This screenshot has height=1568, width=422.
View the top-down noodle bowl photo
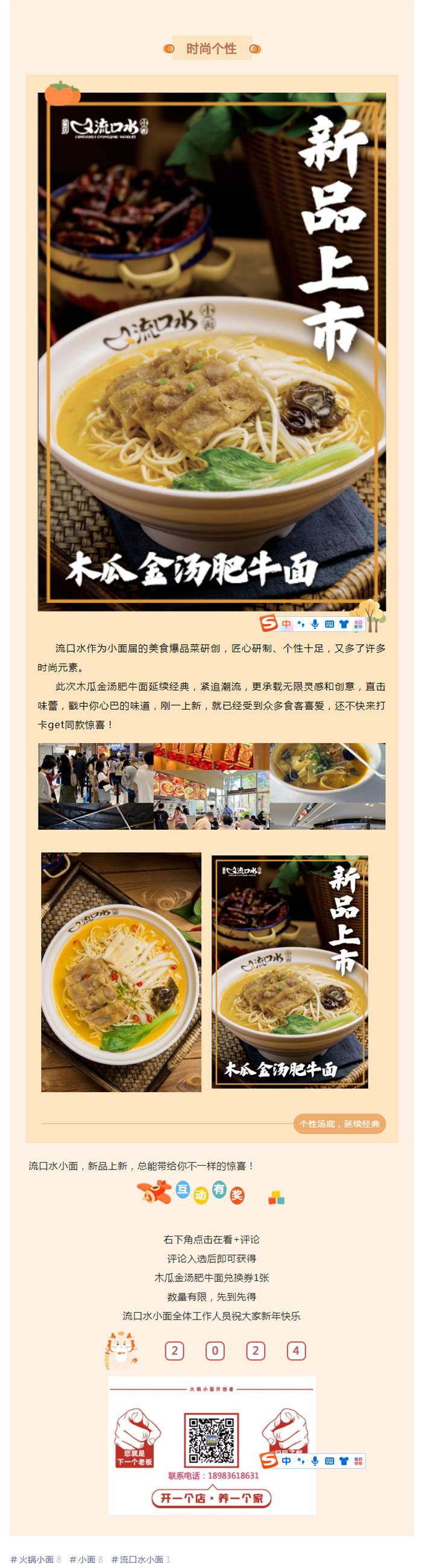[x=121, y=972]
